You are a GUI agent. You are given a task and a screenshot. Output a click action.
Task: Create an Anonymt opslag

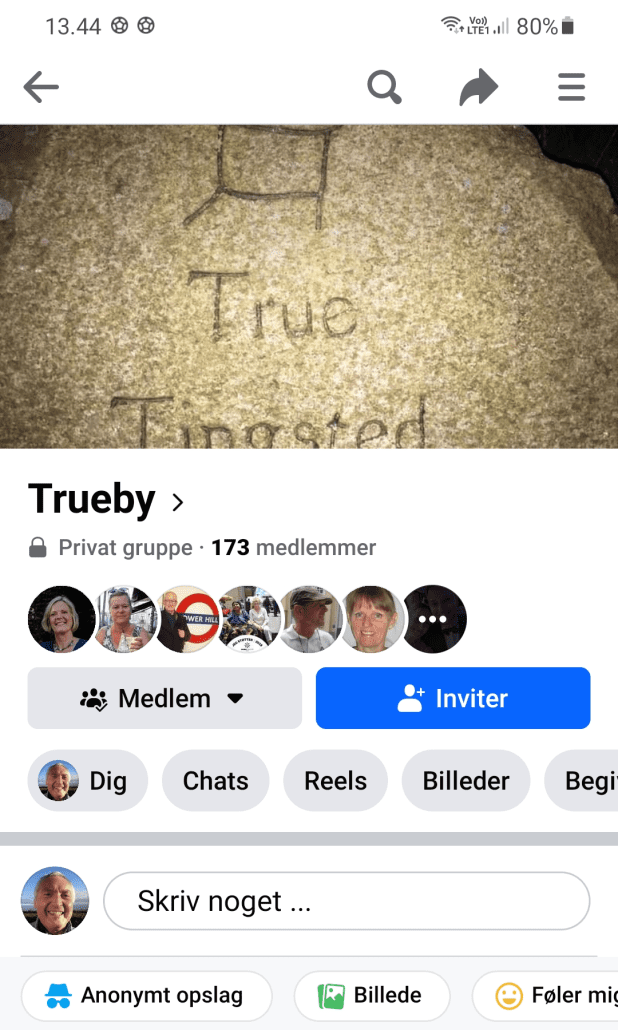[146, 996]
